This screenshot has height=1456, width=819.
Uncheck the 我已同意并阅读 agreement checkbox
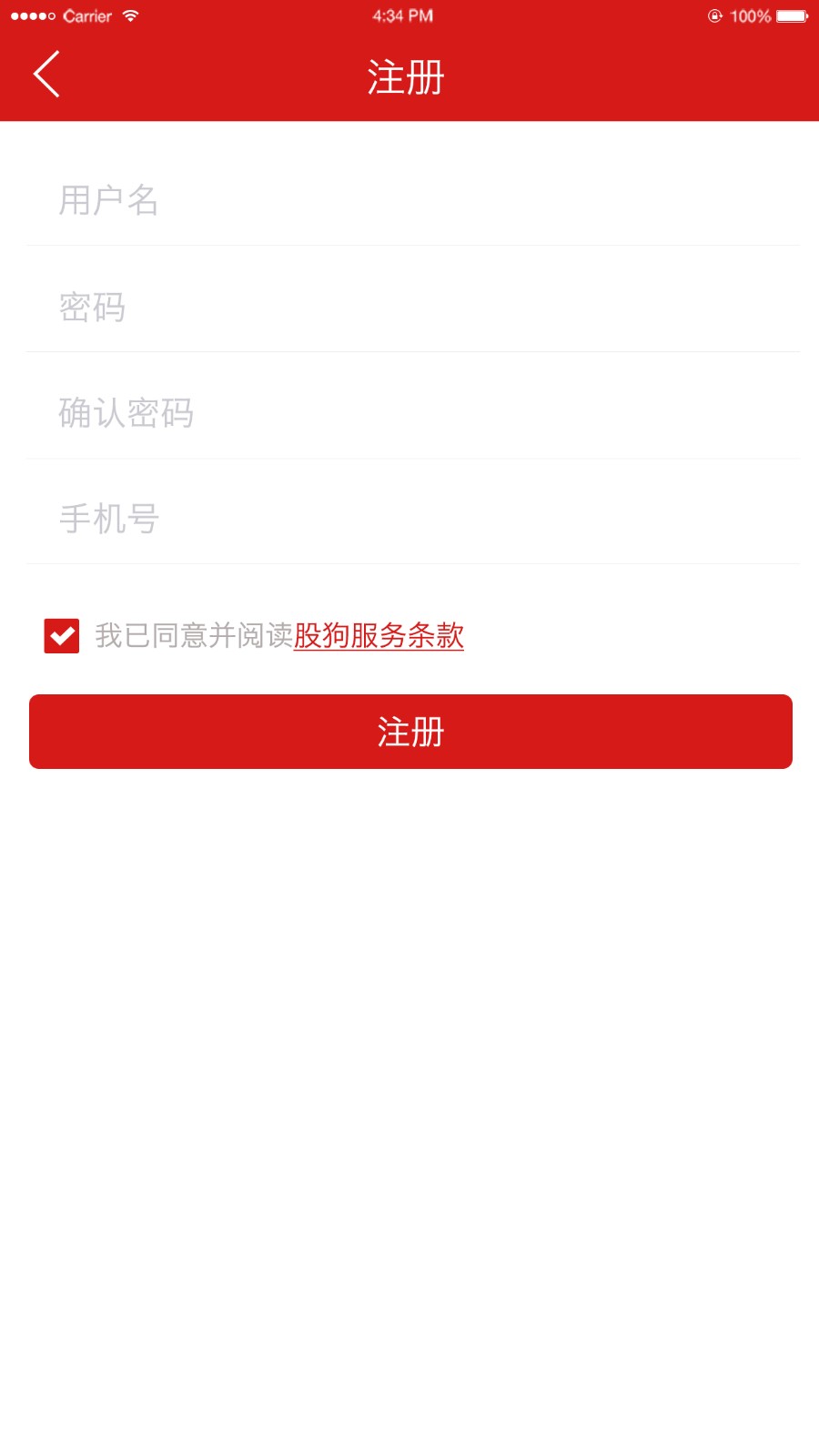click(x=62, y=635)
